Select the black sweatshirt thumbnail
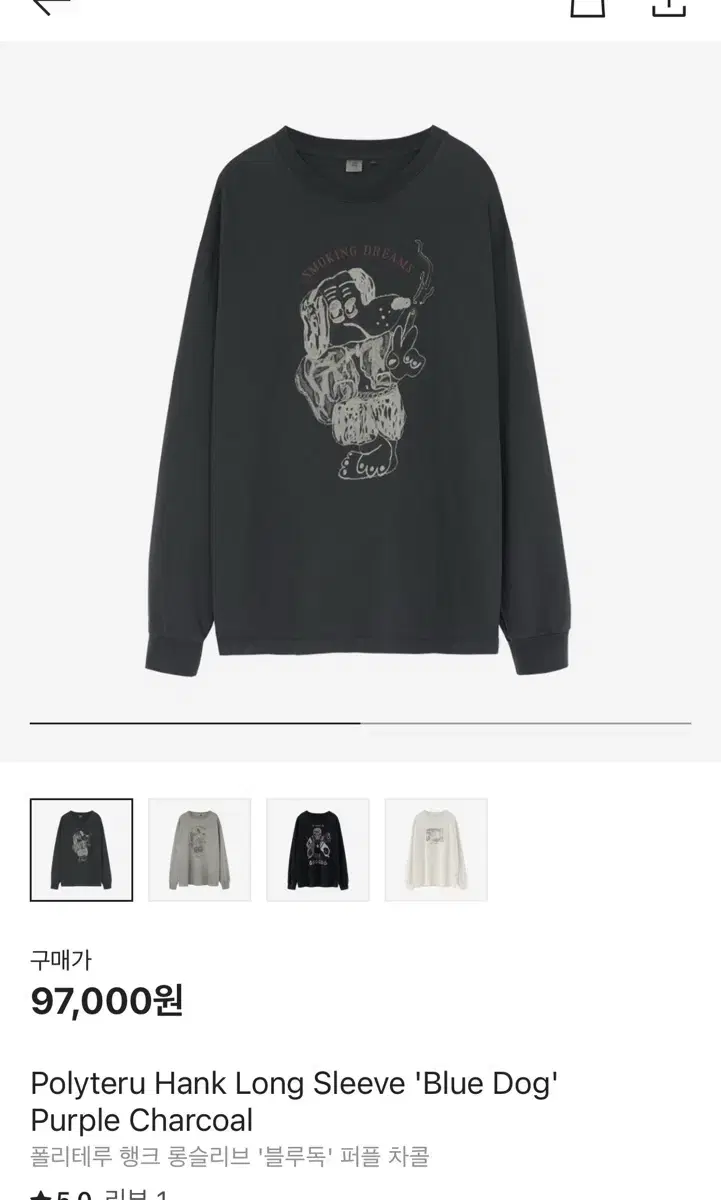 pyautogui.click(x=317, y=850)
